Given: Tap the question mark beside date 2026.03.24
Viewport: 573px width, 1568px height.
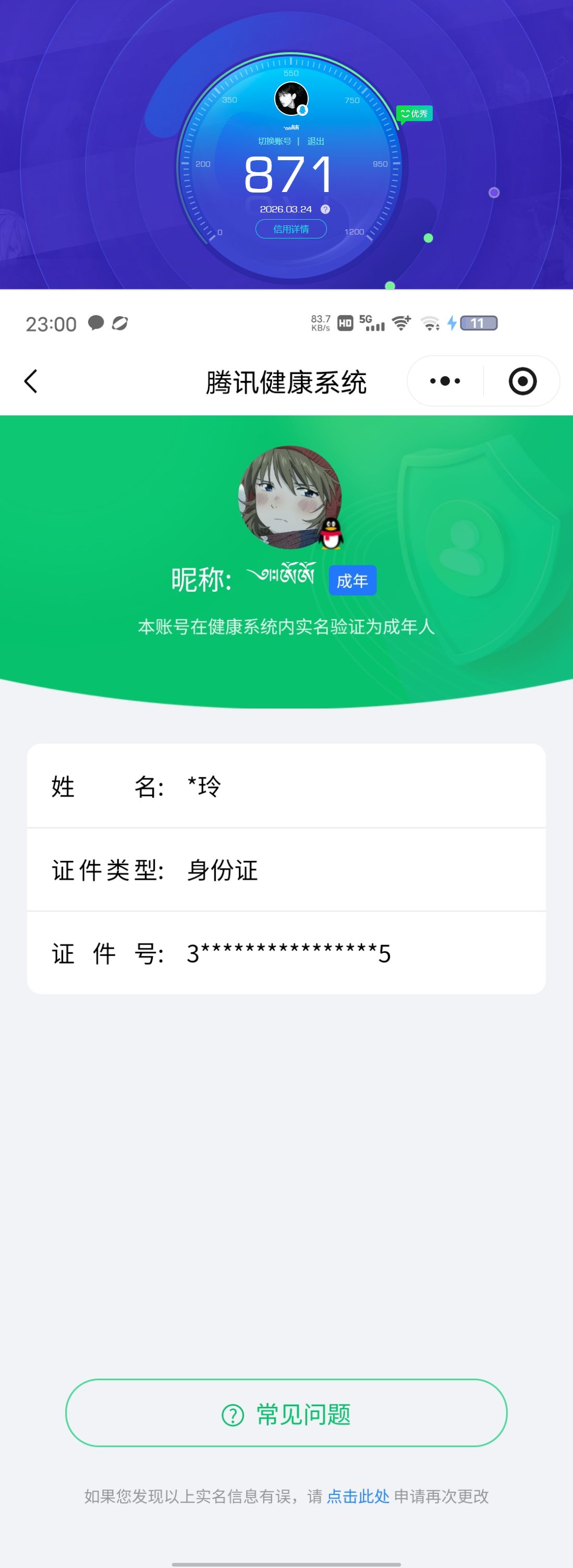Looking at the screenshot, I should [x=326, y=209].
